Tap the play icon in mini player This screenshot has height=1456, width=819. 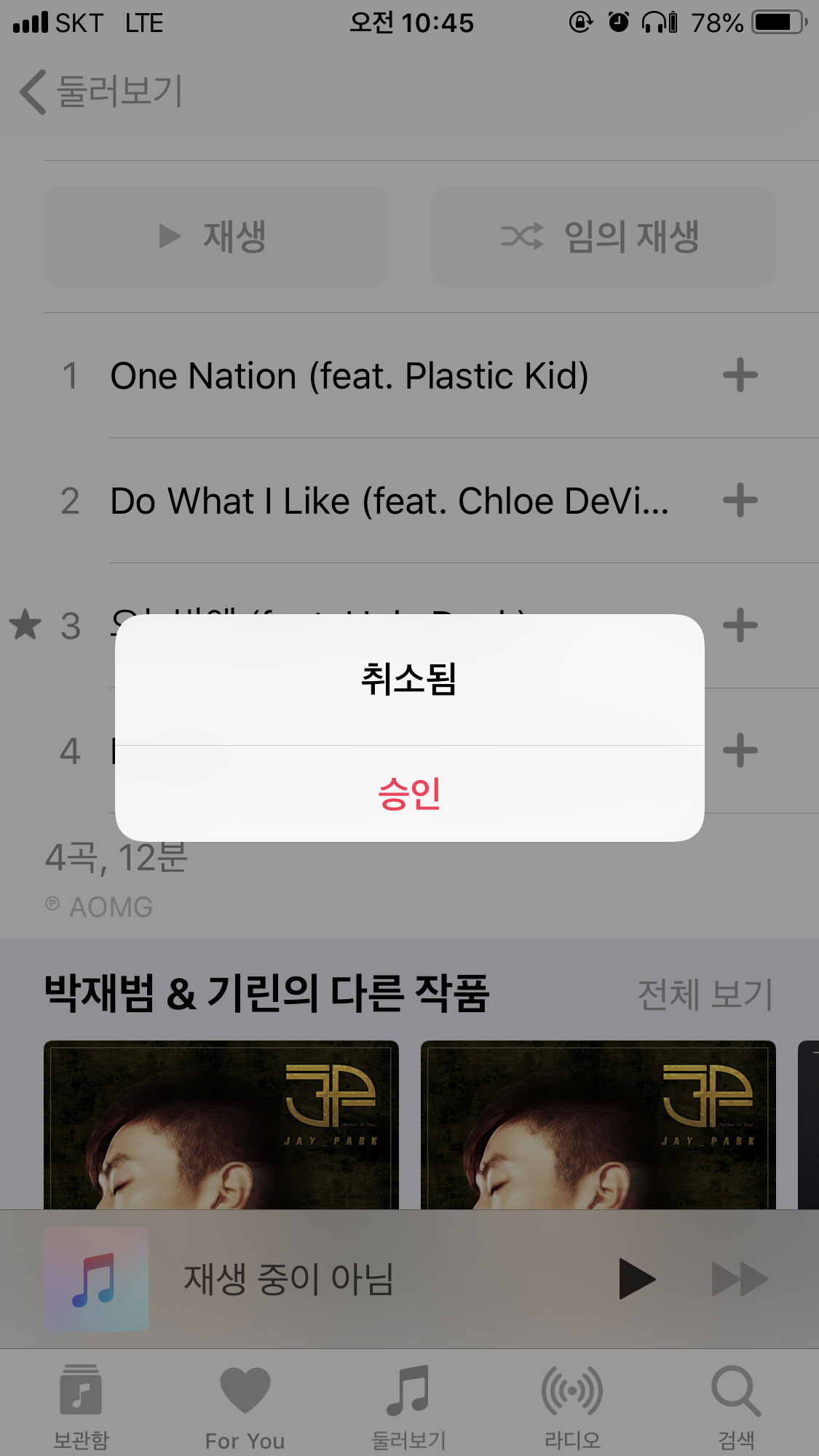point(636,1278)
